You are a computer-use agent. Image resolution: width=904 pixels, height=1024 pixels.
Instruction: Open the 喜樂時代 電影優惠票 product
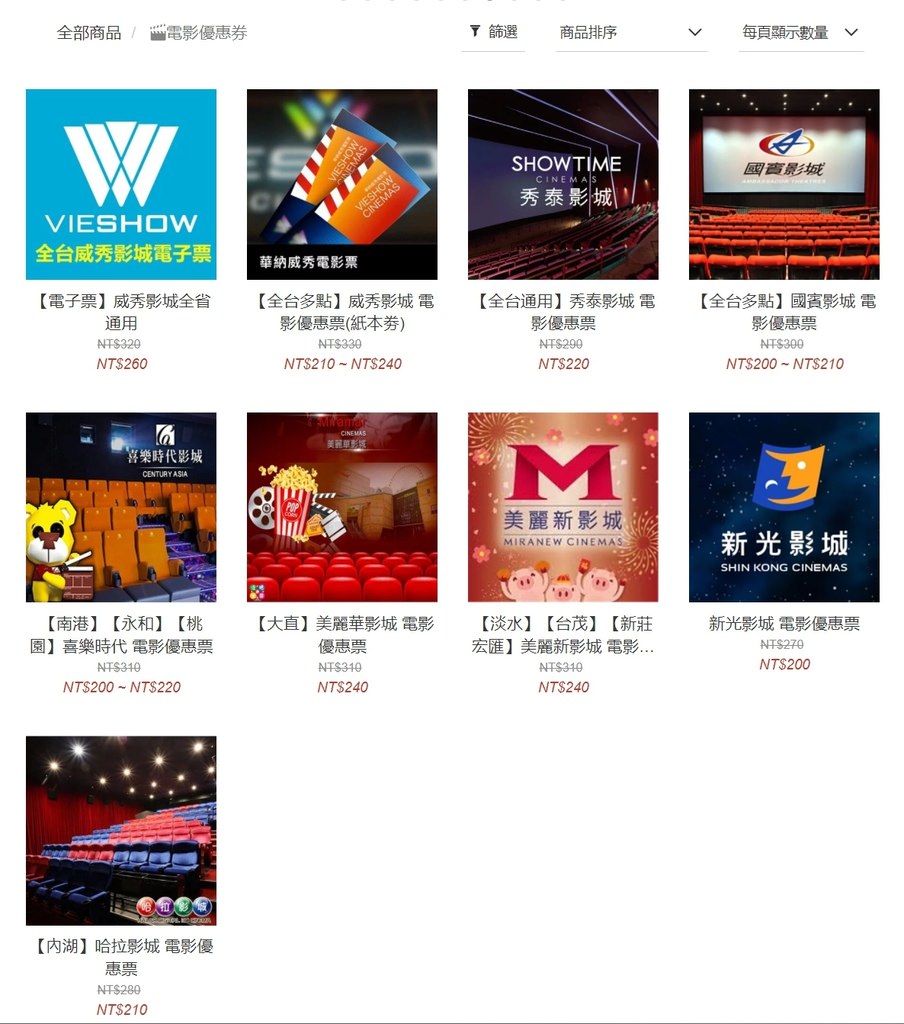[121, 507]
